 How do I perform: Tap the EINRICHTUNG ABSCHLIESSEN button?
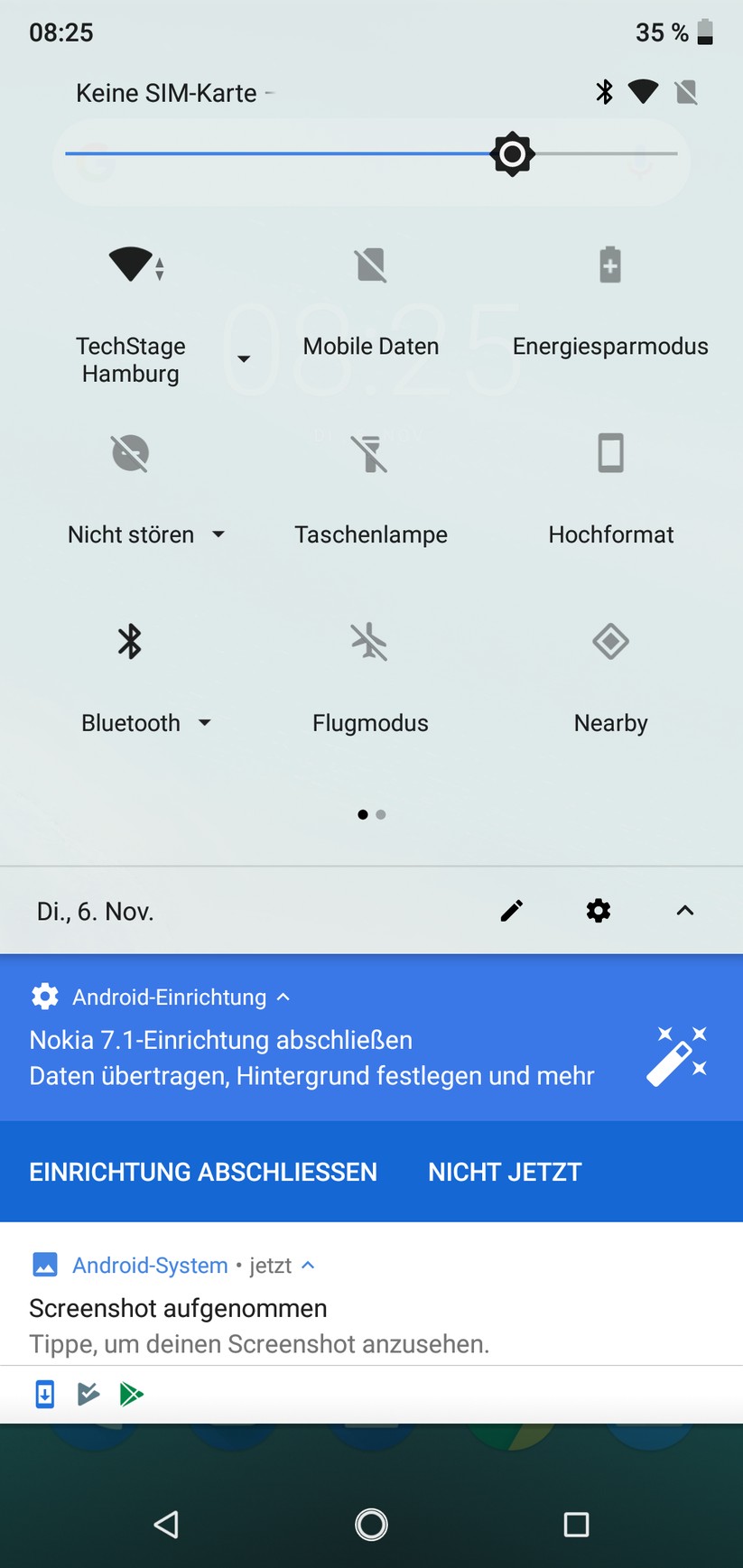coord(202,1172)
